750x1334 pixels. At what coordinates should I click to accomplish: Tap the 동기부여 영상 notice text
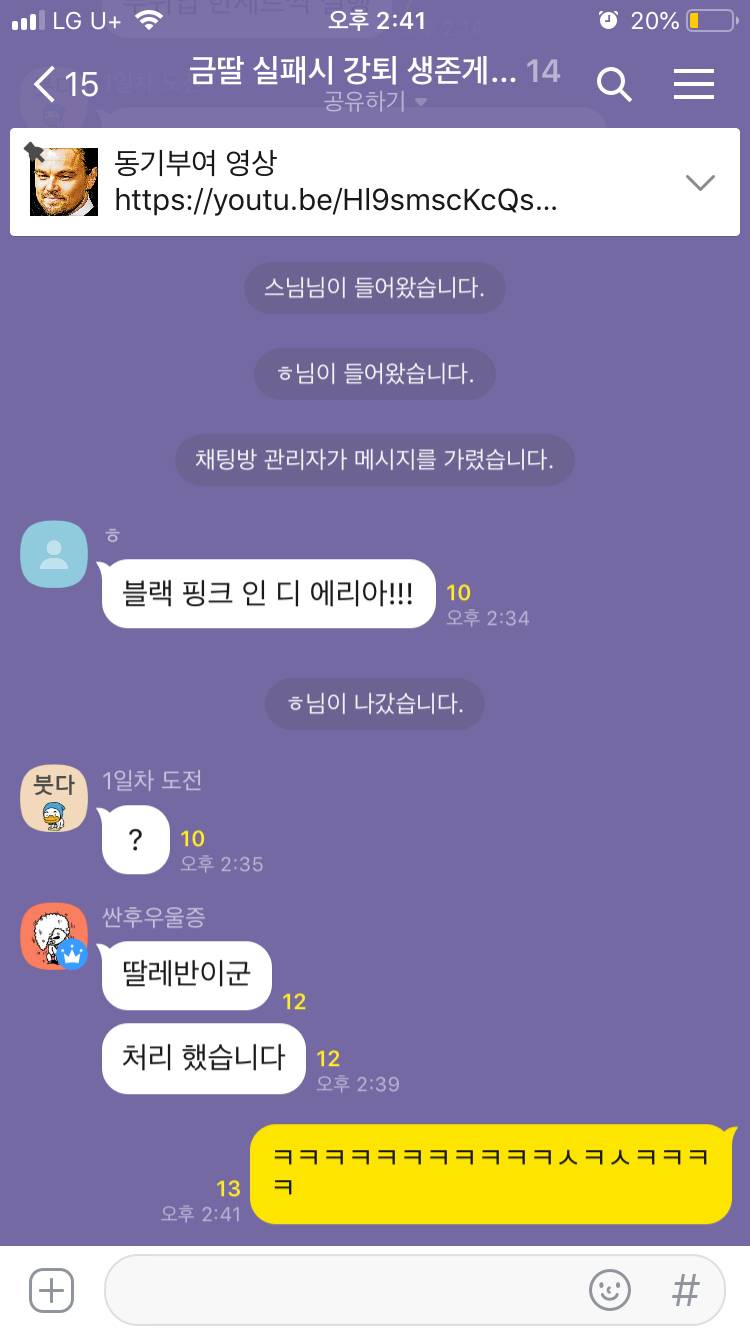[x=196, y=162]
